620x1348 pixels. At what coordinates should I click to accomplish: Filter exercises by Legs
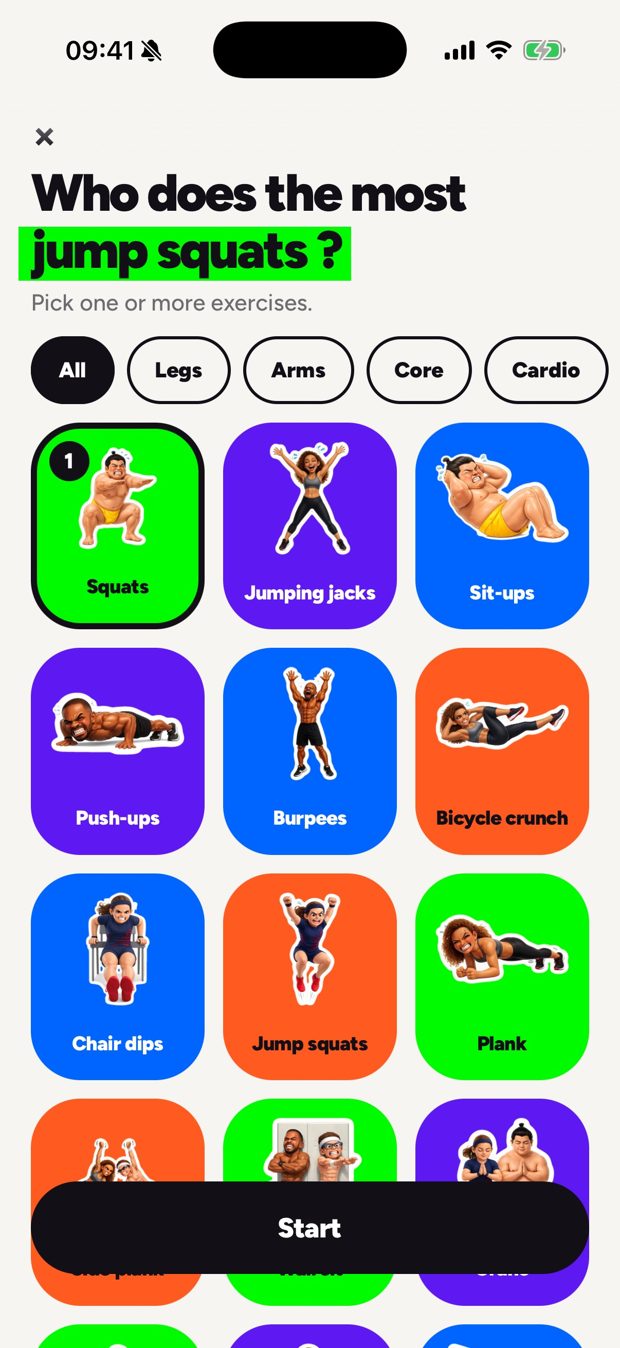click(179, 370)
